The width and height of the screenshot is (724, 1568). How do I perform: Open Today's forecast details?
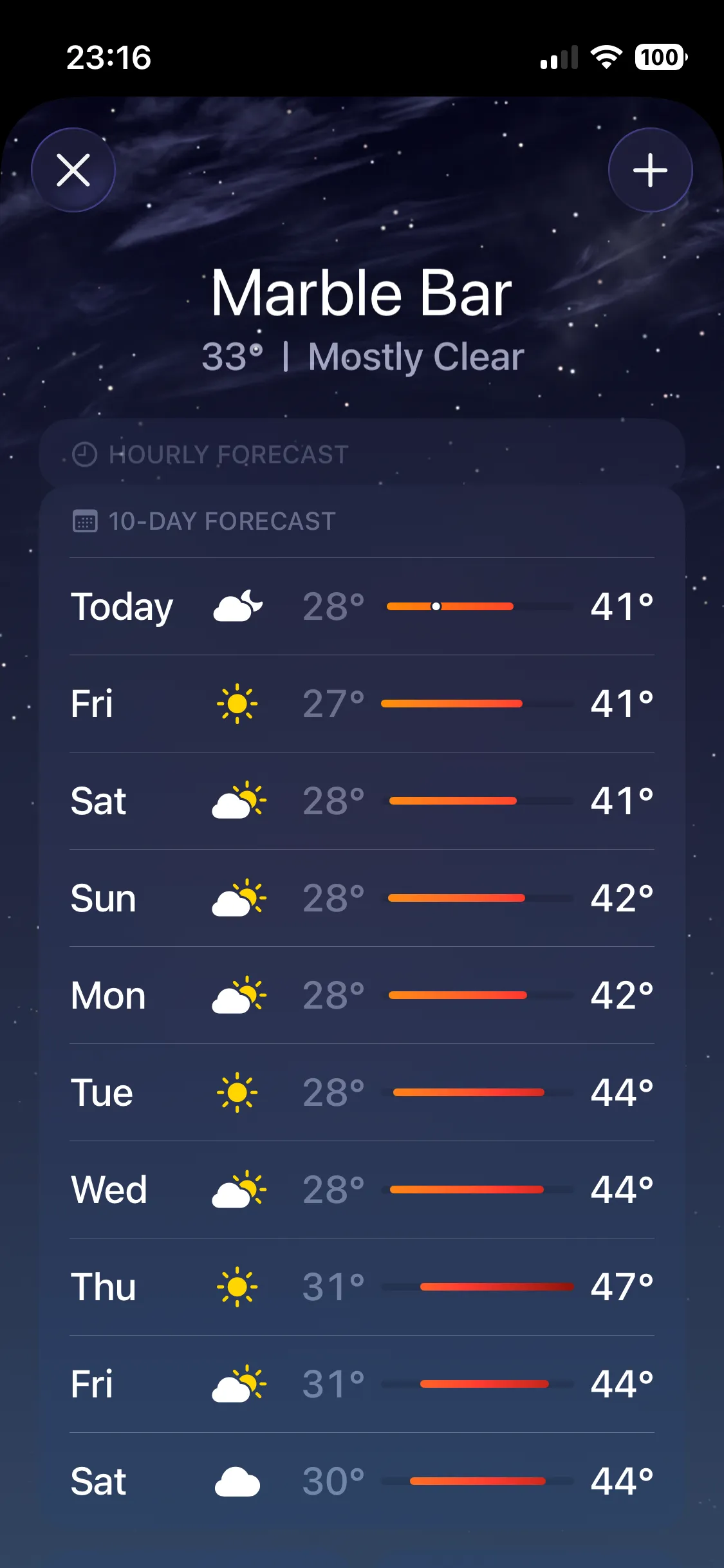[x=362, y=607]
